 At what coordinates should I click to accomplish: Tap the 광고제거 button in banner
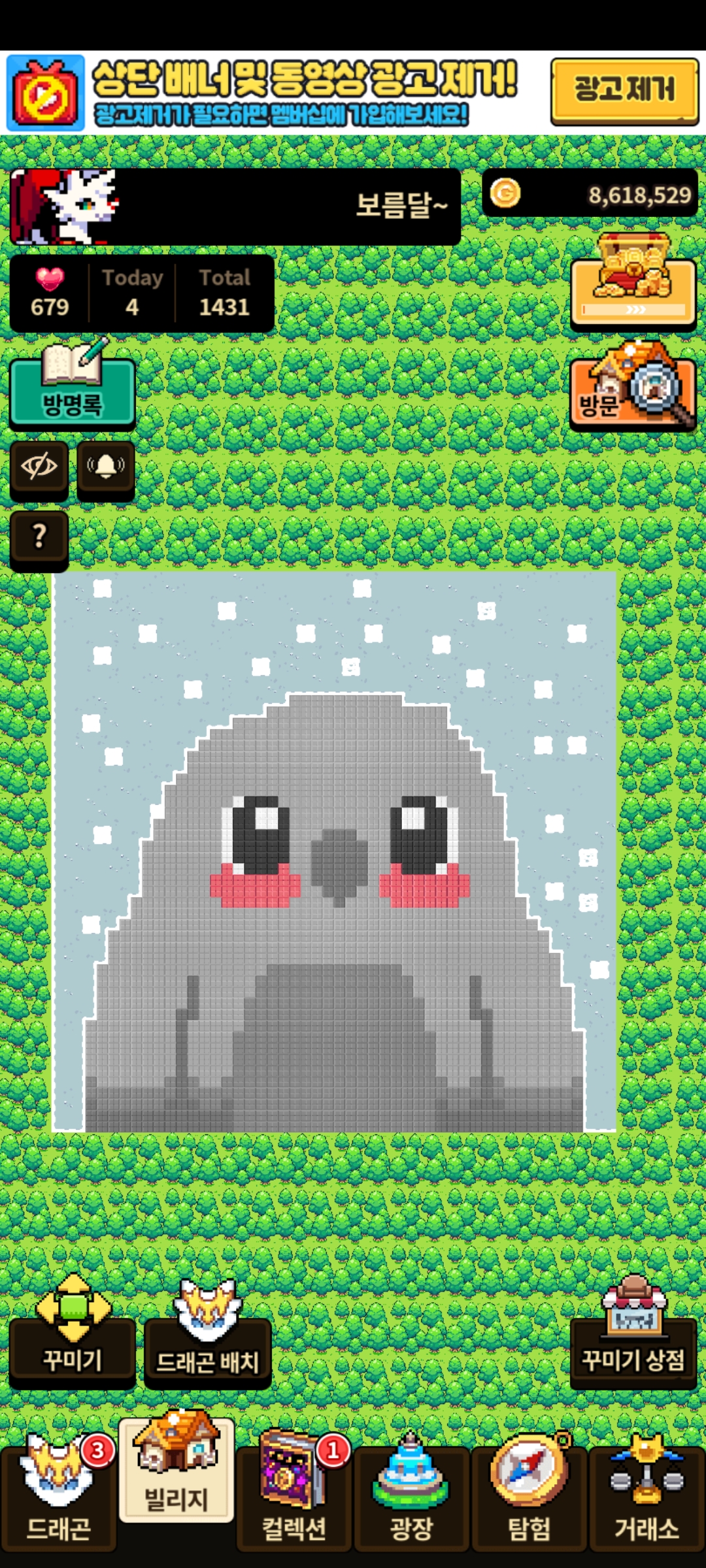pyautogui.click(x=624, y=91)
